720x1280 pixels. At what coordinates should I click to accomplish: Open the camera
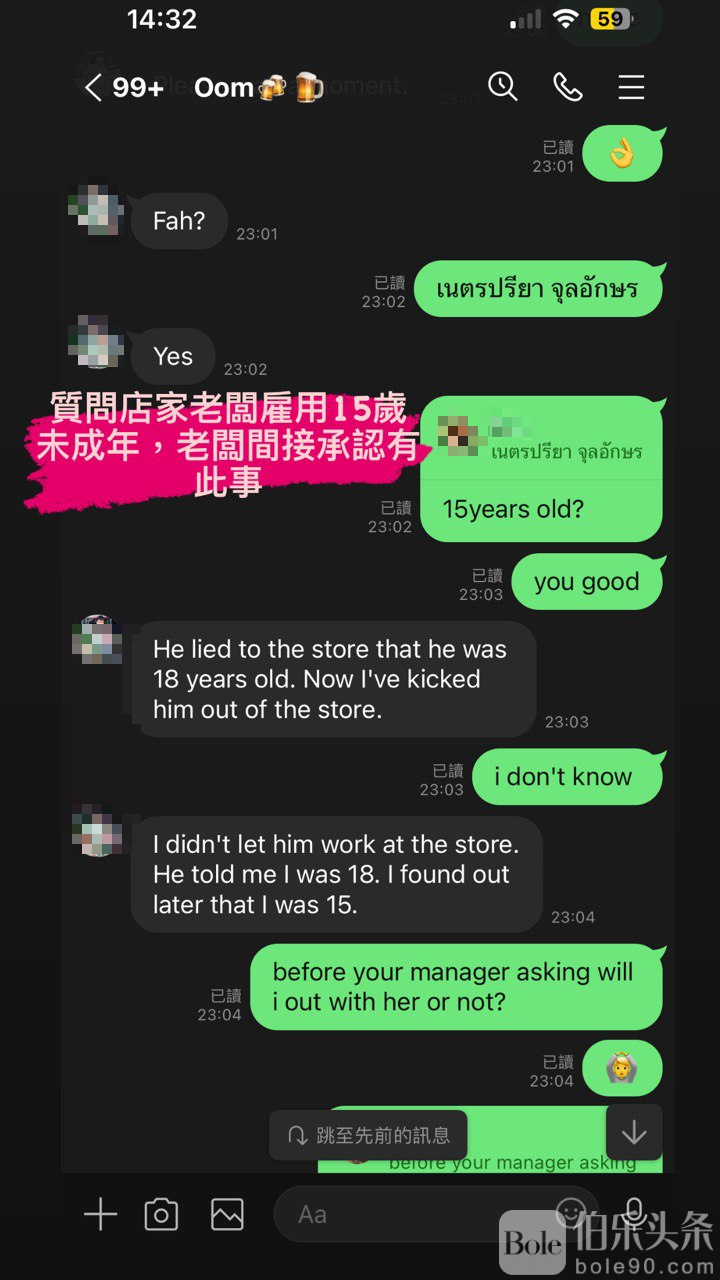(x=161, y=1215)
